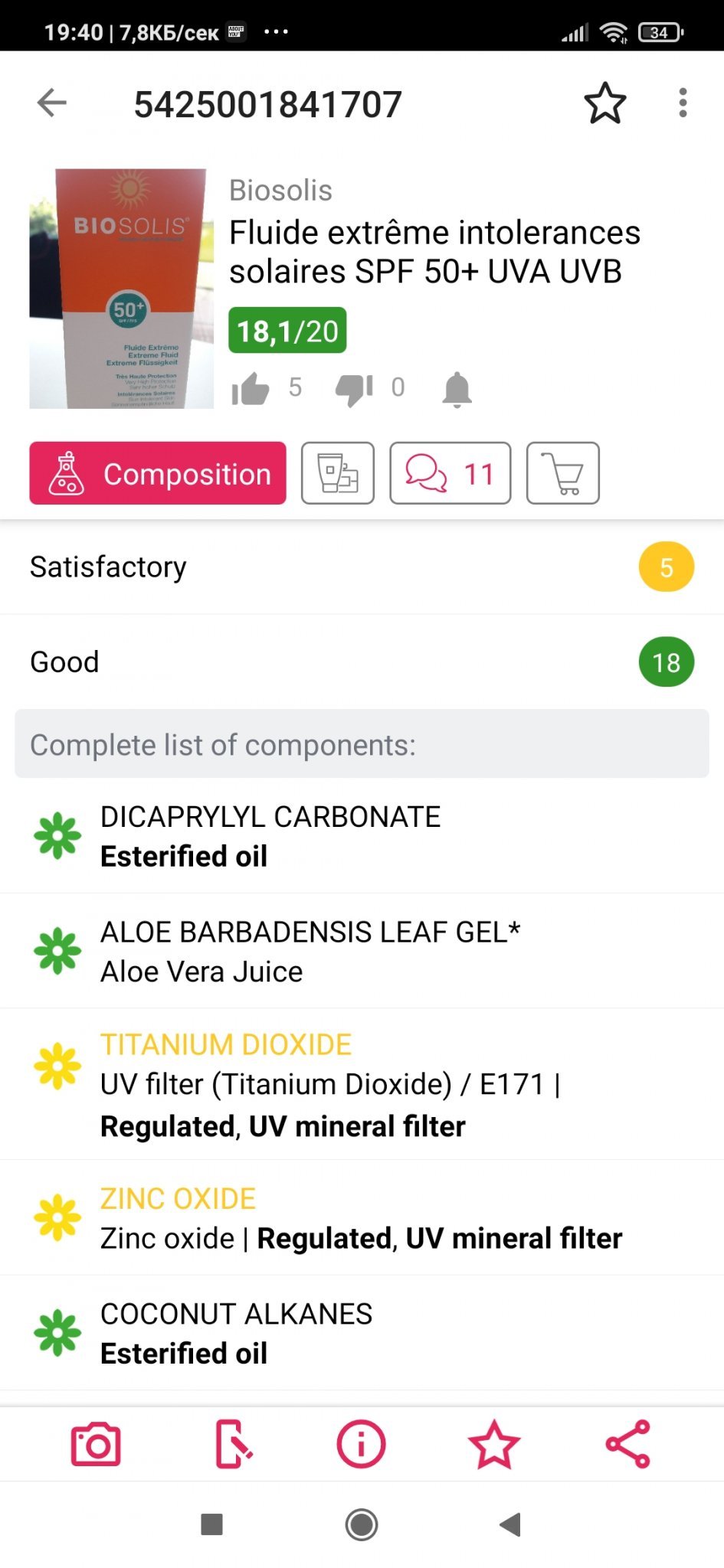Open Titanium Dioxide ingredient details
The width and height of the screenshot is (724, 1568).
tap(362, 1085)
